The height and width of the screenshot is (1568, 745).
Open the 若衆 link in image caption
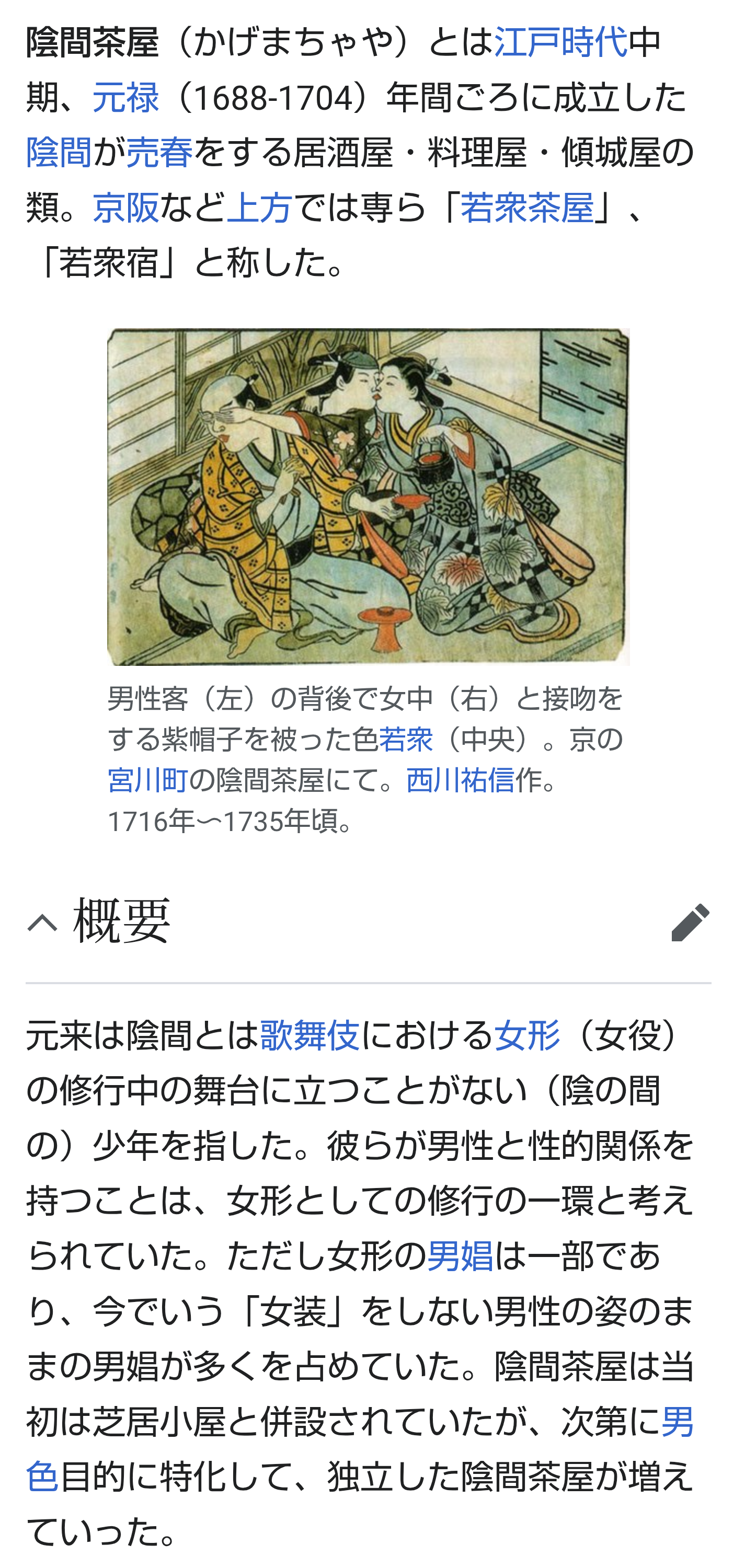(x=405, y=740)
